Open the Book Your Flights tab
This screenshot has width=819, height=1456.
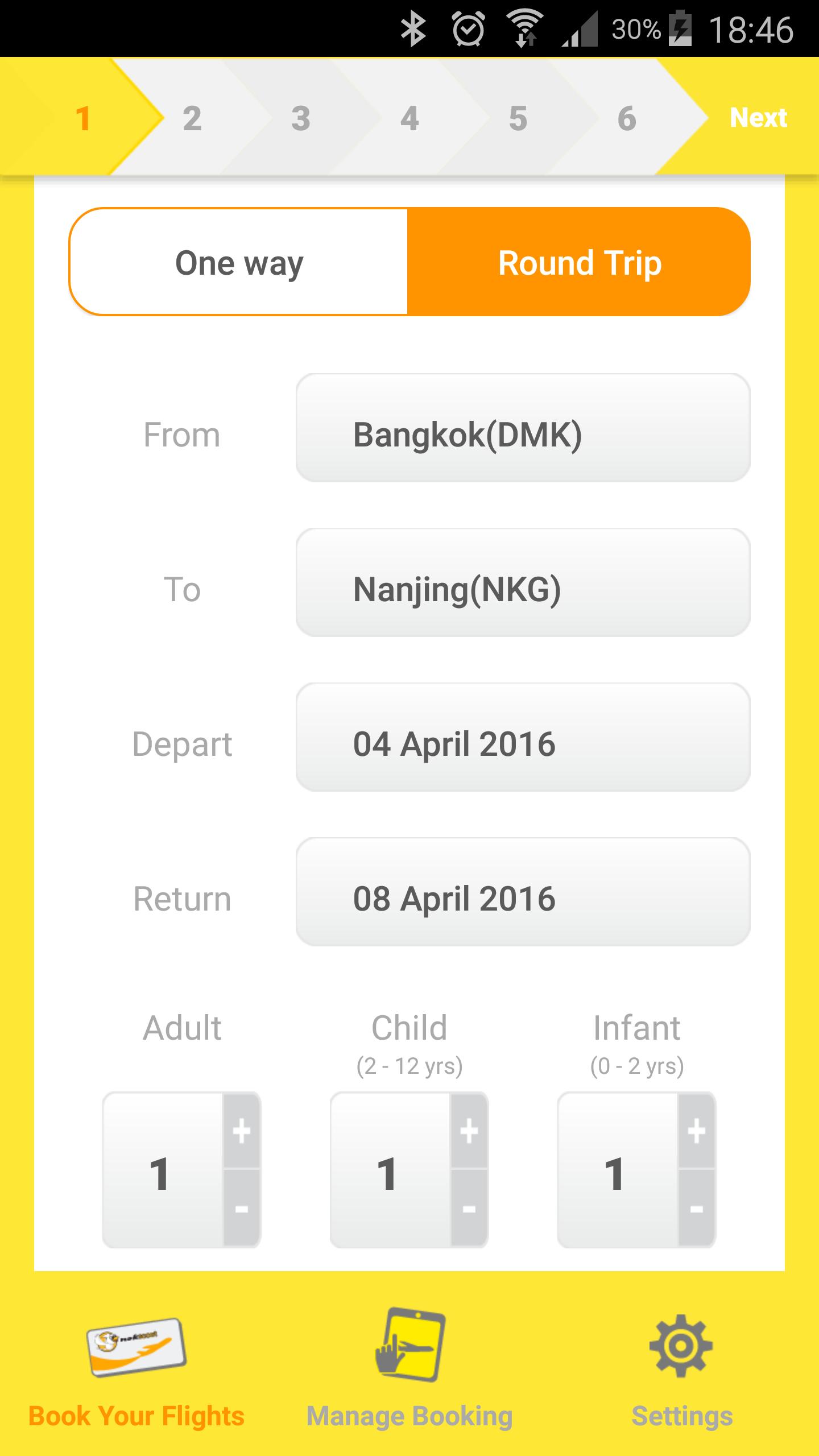pyautogui.click(x=136, y=1371)
